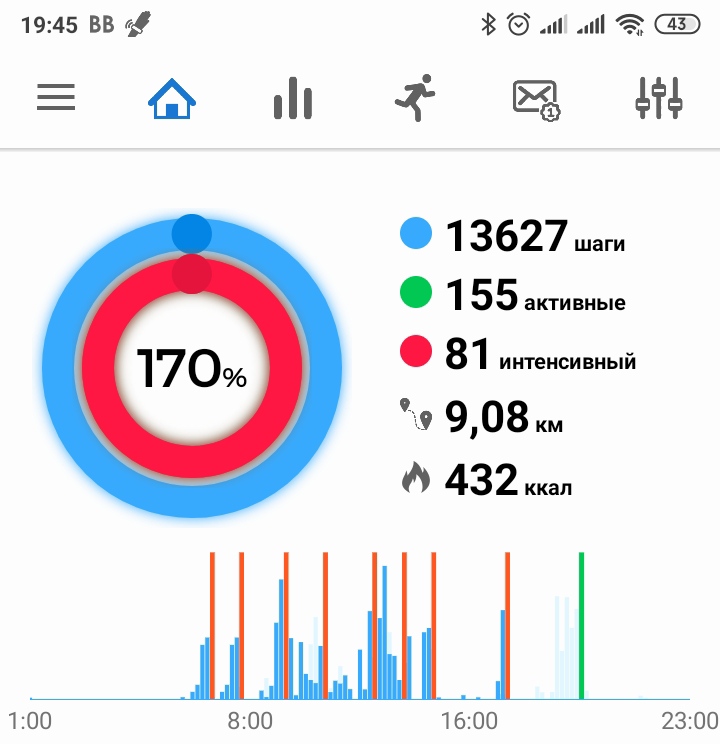Image resolution: width=720 pixels, height=744 pixels.
Task: Open the 155 active minutes stat
Action: click(x=510, y=295)
